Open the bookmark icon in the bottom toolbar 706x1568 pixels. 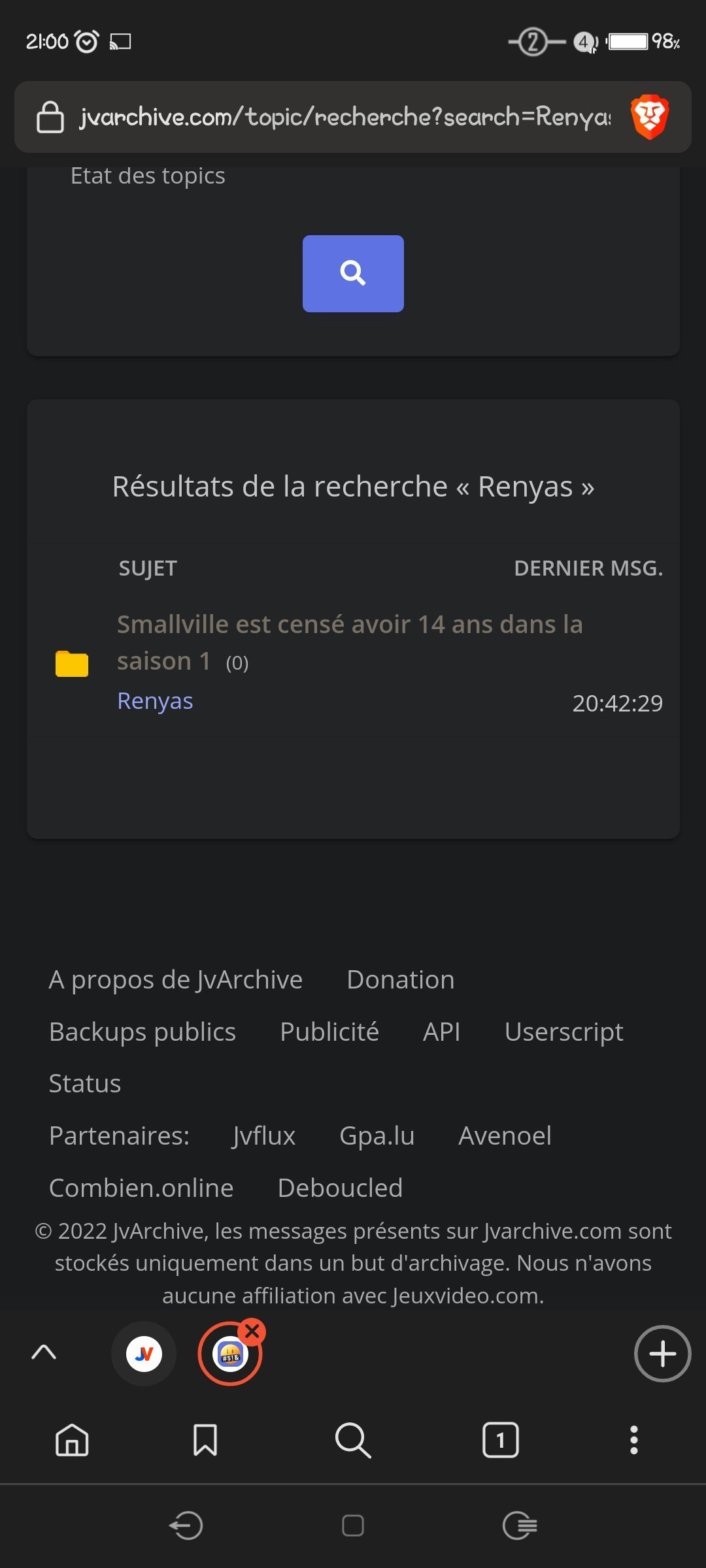pyautogui.click(x=205, y=1440)
